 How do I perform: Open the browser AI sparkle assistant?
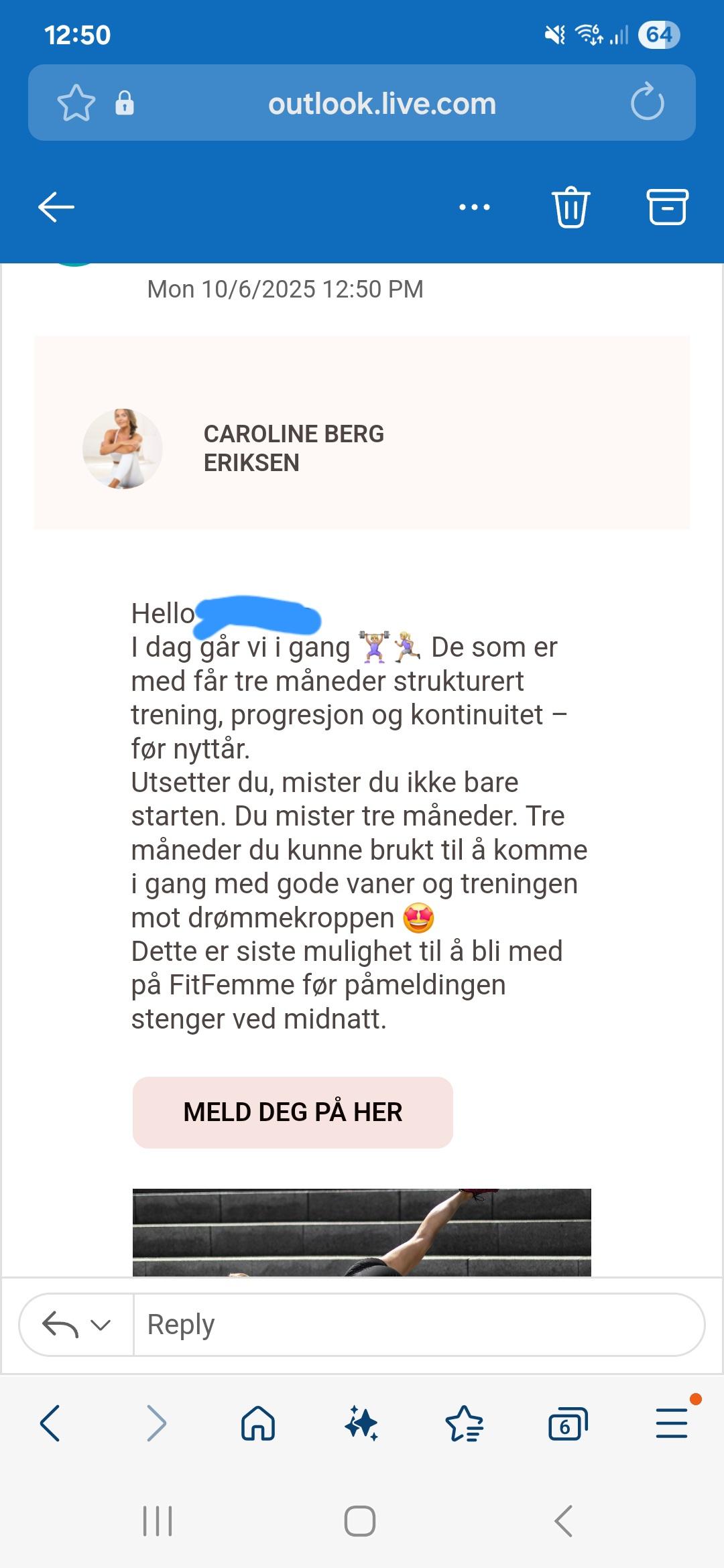point(361,1423)
